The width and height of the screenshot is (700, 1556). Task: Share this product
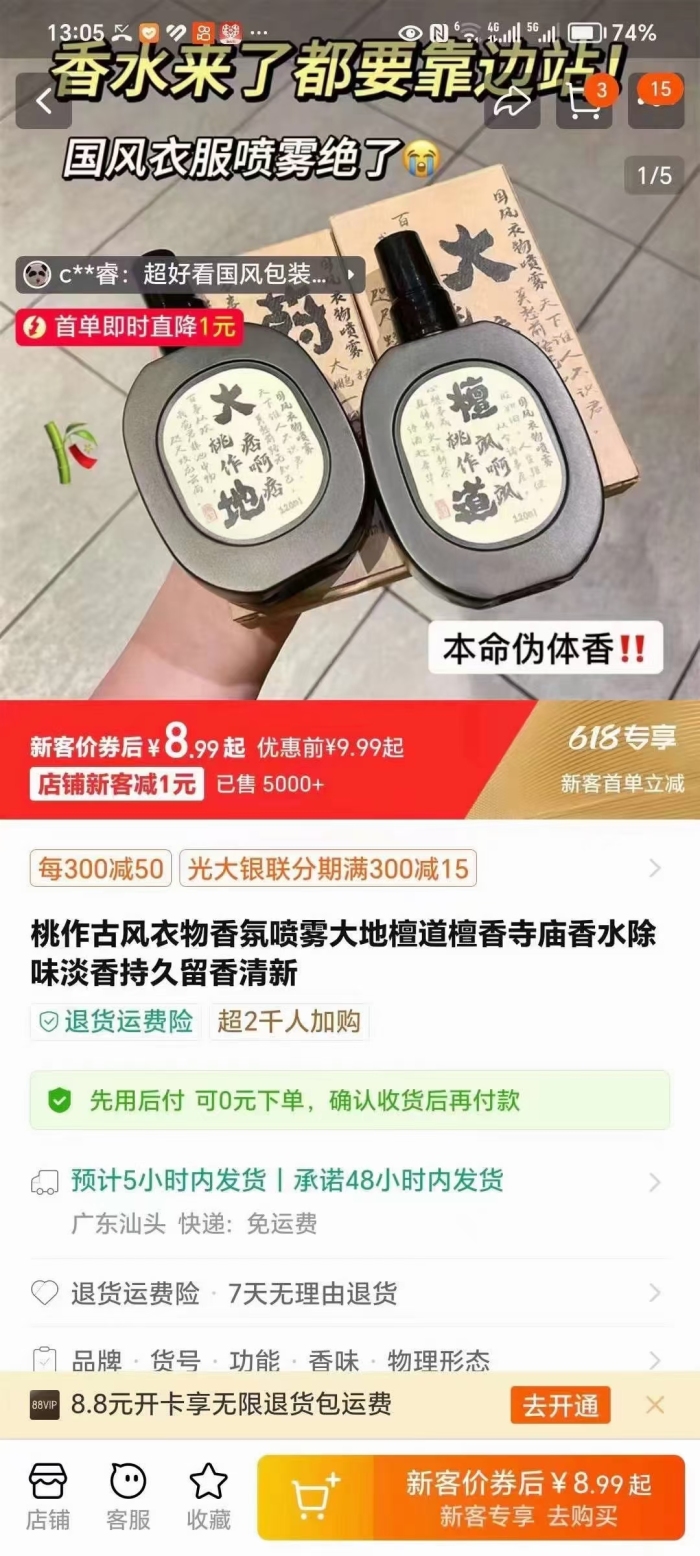point(512,101)
